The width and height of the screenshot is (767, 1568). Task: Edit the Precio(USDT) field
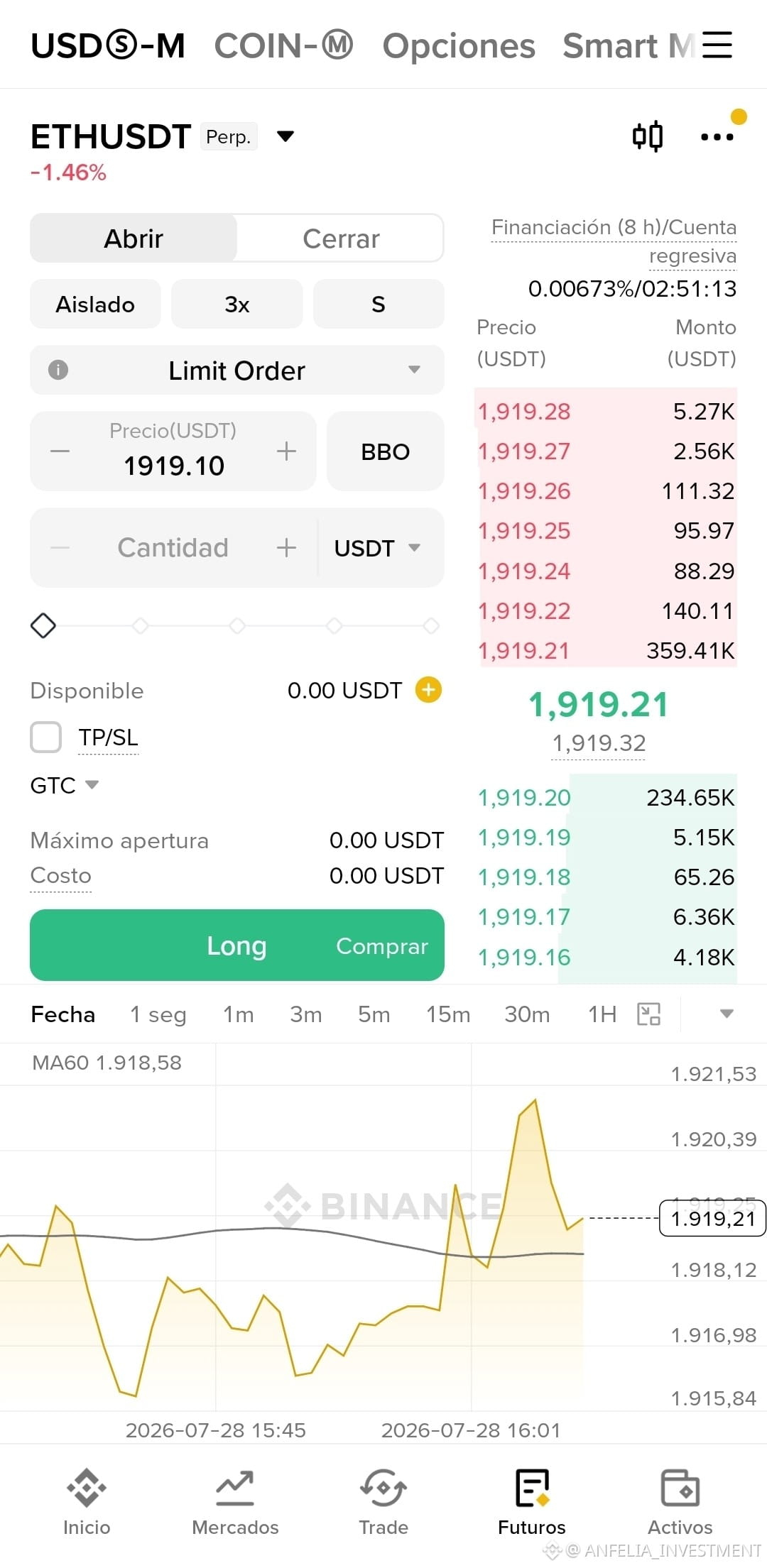[x=173, y=451]
